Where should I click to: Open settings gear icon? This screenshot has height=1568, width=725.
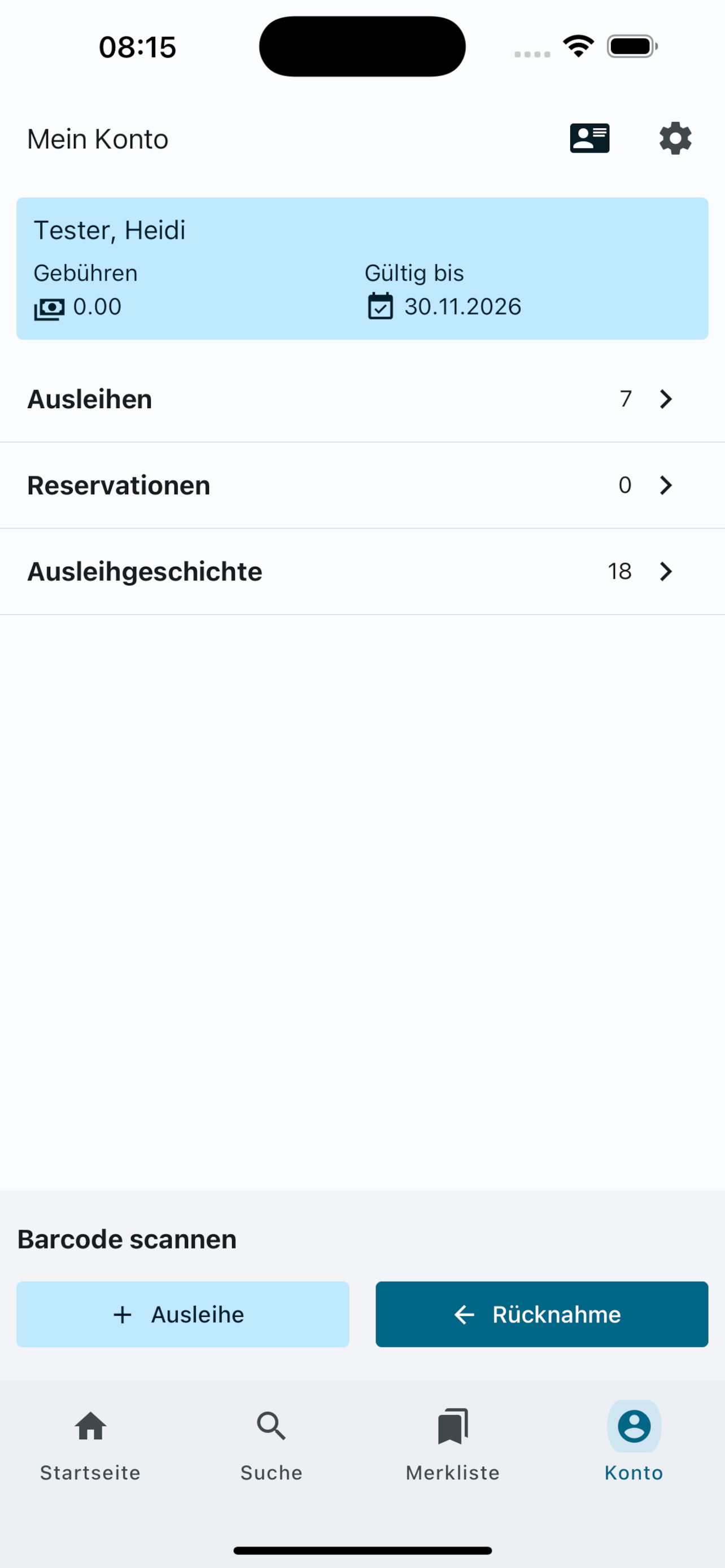pyautogui.click(x=675, y=138)
